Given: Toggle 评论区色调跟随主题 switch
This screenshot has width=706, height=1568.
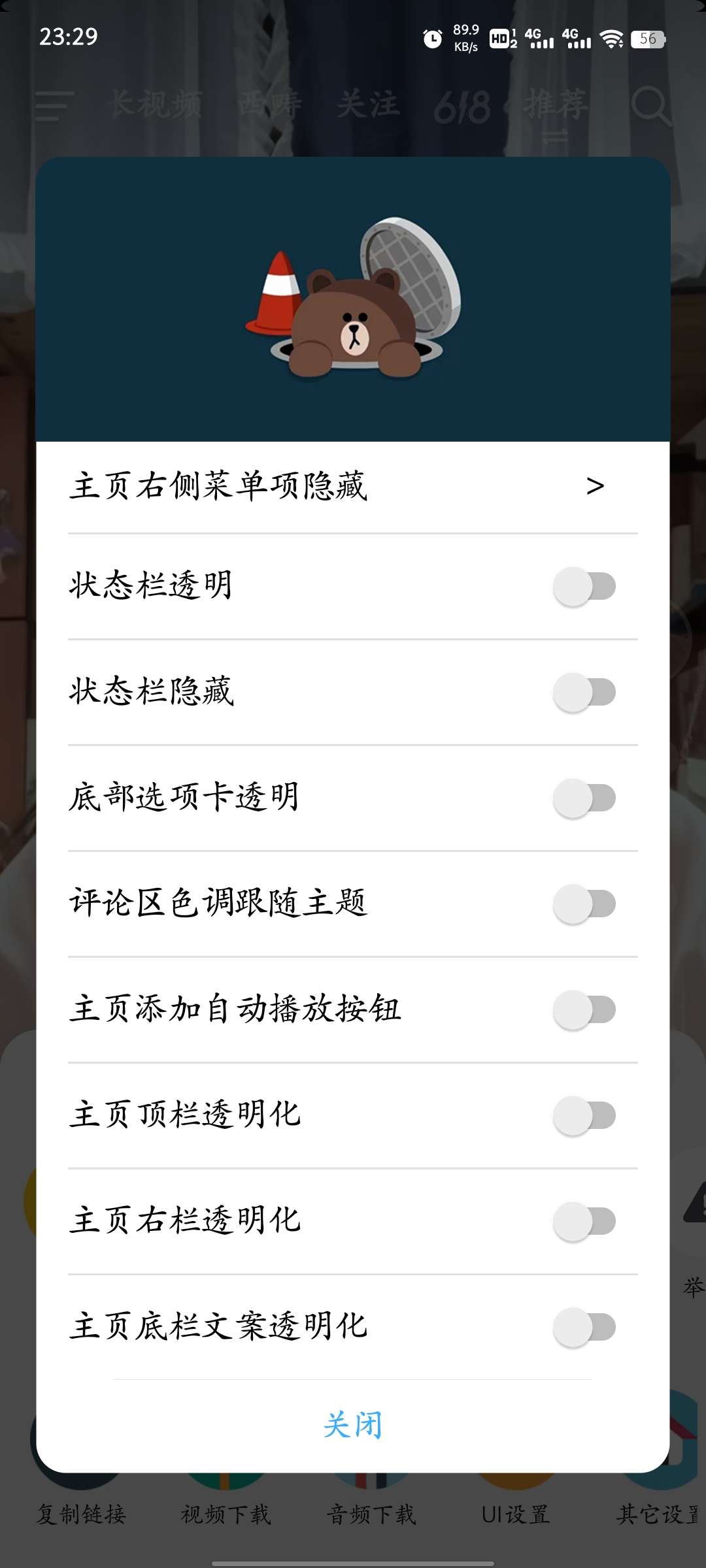Looking at the screenshot, I should pyautogui.click(x=584, y=904).
